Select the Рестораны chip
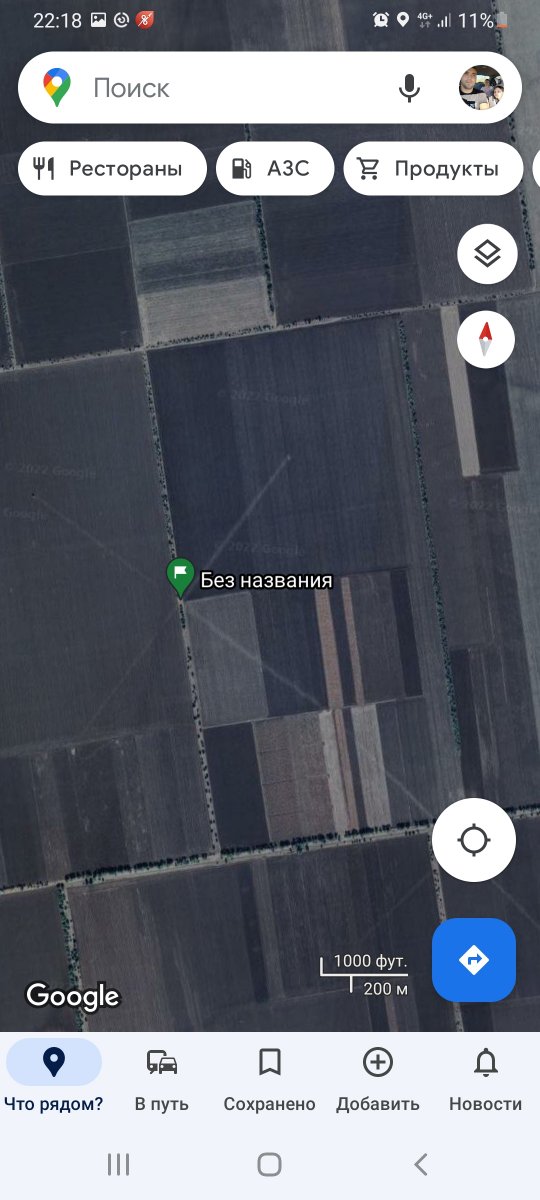The height and width of the screenshot is (1200, 540). [x=112, y=168]
